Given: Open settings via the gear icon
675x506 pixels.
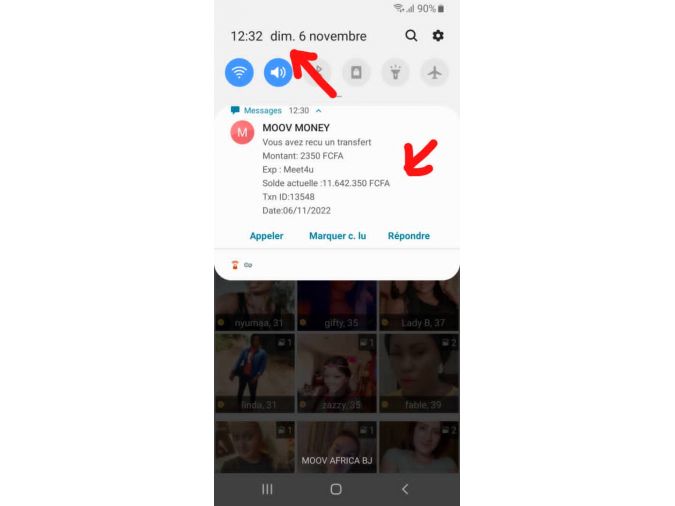Looking at the screenshot, I should 438,36.
